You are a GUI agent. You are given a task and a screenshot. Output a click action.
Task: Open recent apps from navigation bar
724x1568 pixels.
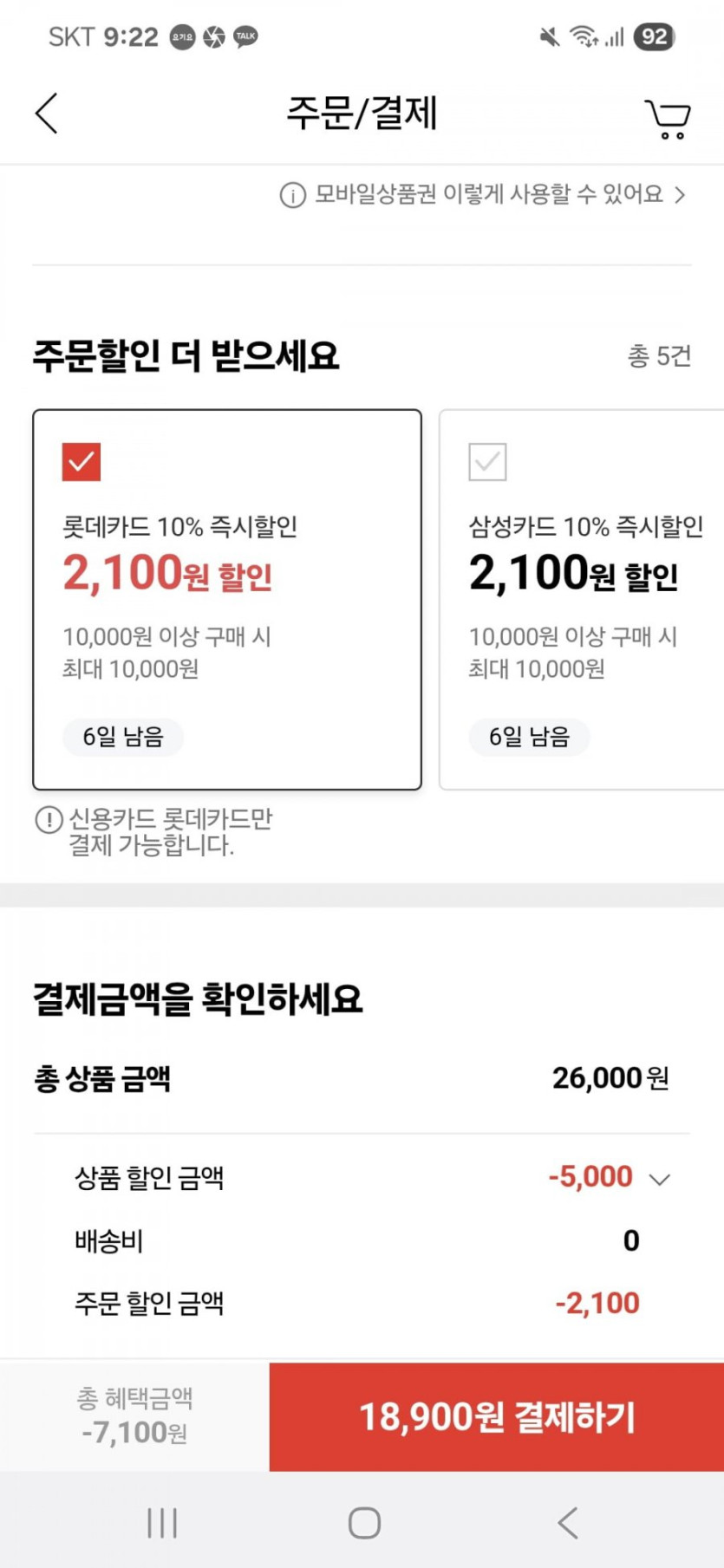click(162, 1523)
